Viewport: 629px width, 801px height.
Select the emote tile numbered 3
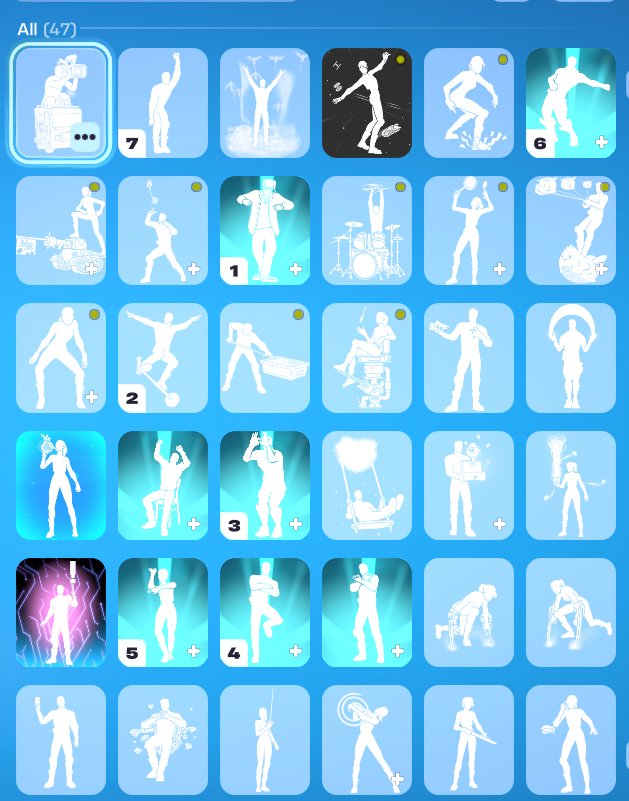(264, 485)
